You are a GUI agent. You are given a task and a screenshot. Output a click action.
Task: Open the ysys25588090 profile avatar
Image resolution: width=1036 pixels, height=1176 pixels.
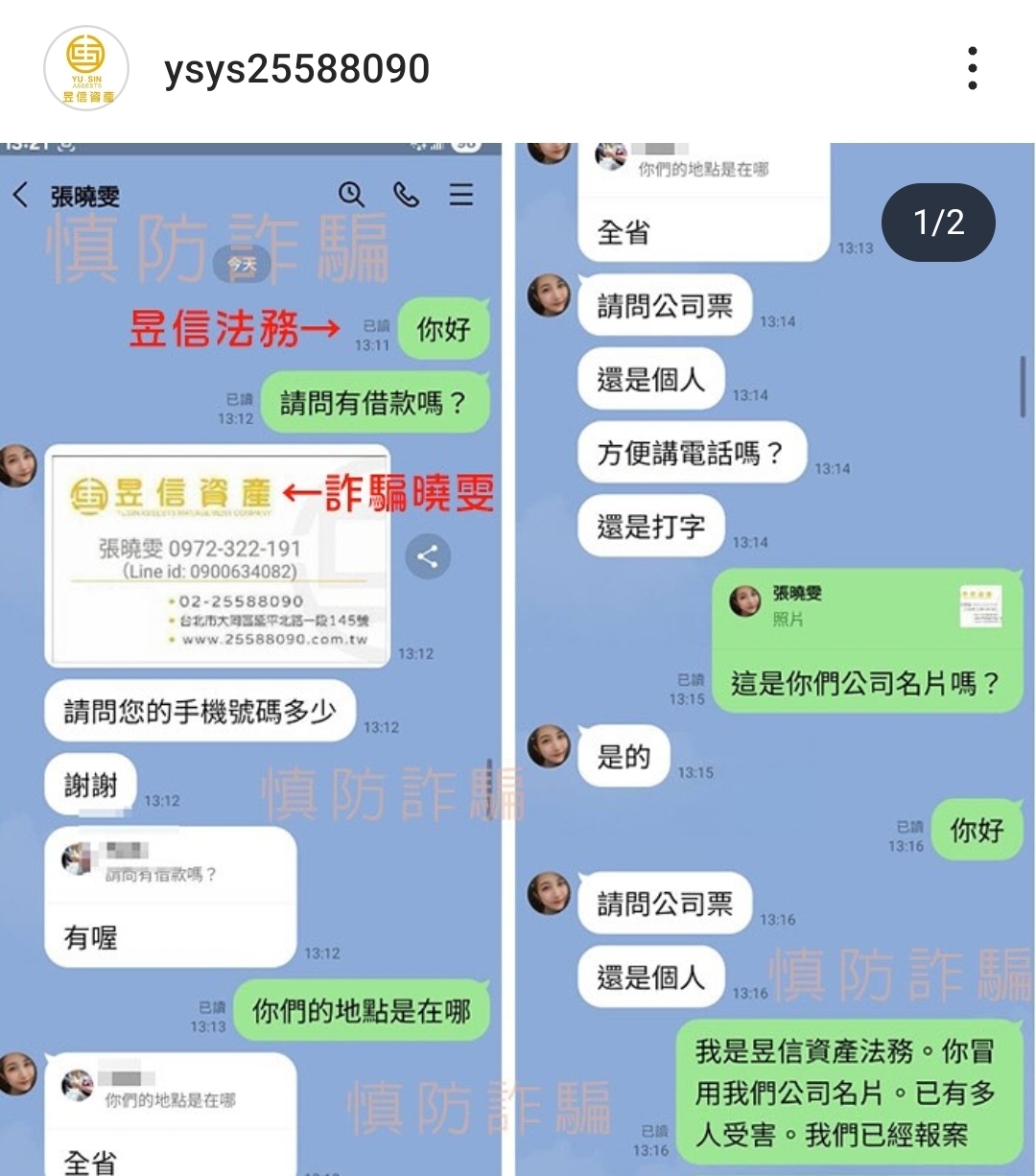87,69
